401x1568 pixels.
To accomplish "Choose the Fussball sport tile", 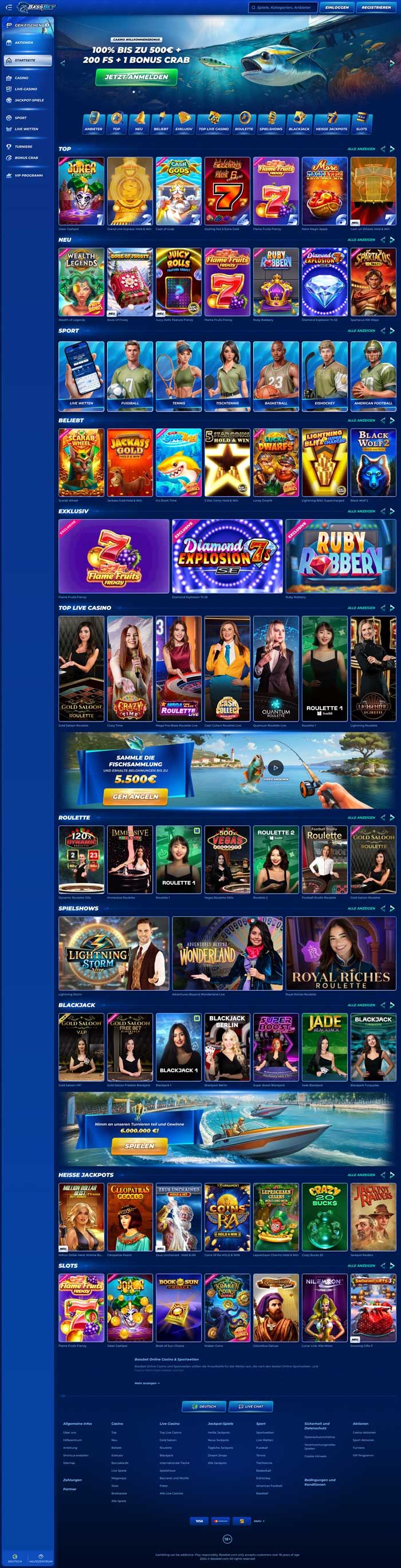I will click(x=129, y=375).
